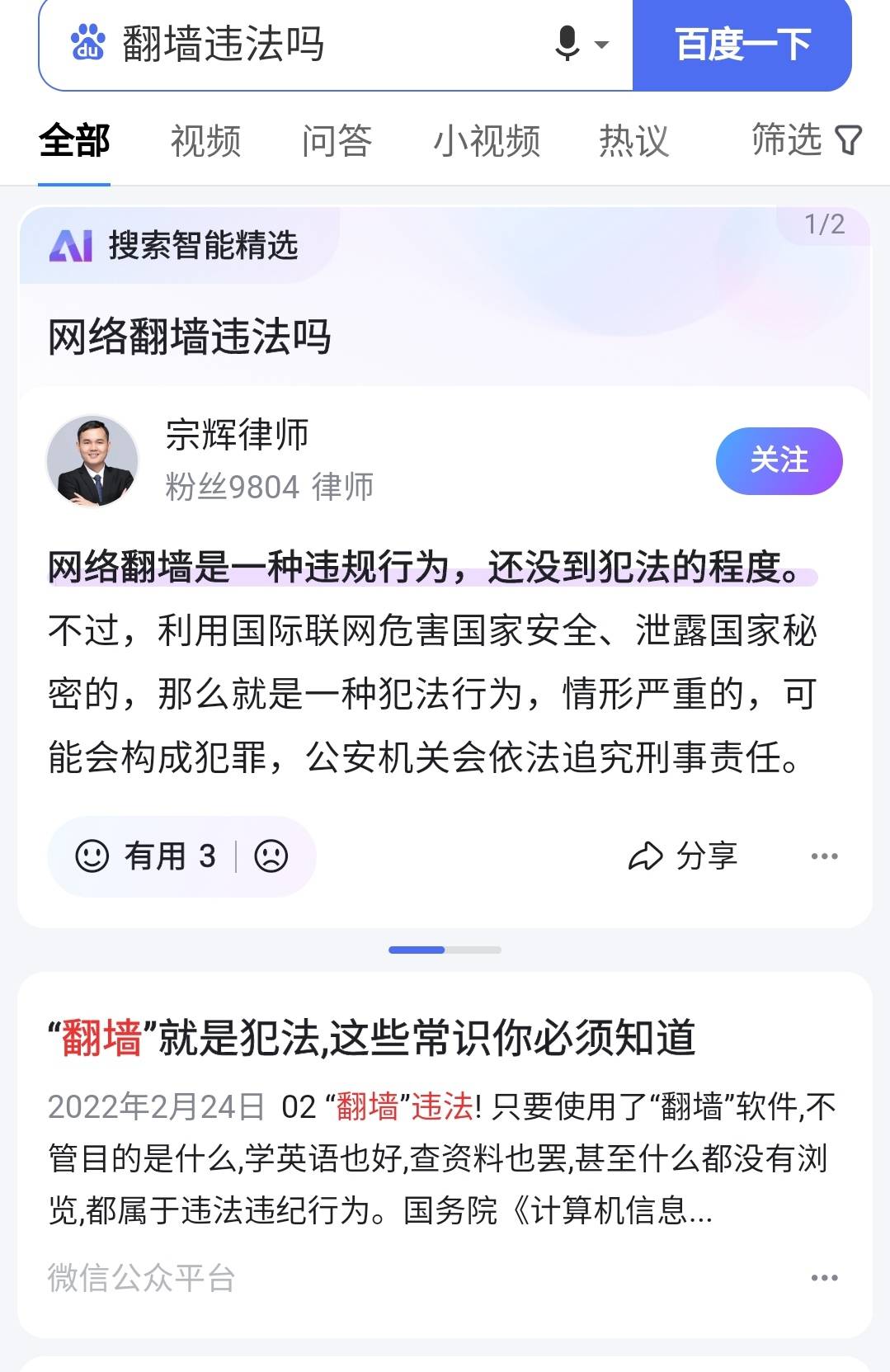Open 宗辉律师's profile avatar
The image size is (890, 1372).
click(92, 460)
